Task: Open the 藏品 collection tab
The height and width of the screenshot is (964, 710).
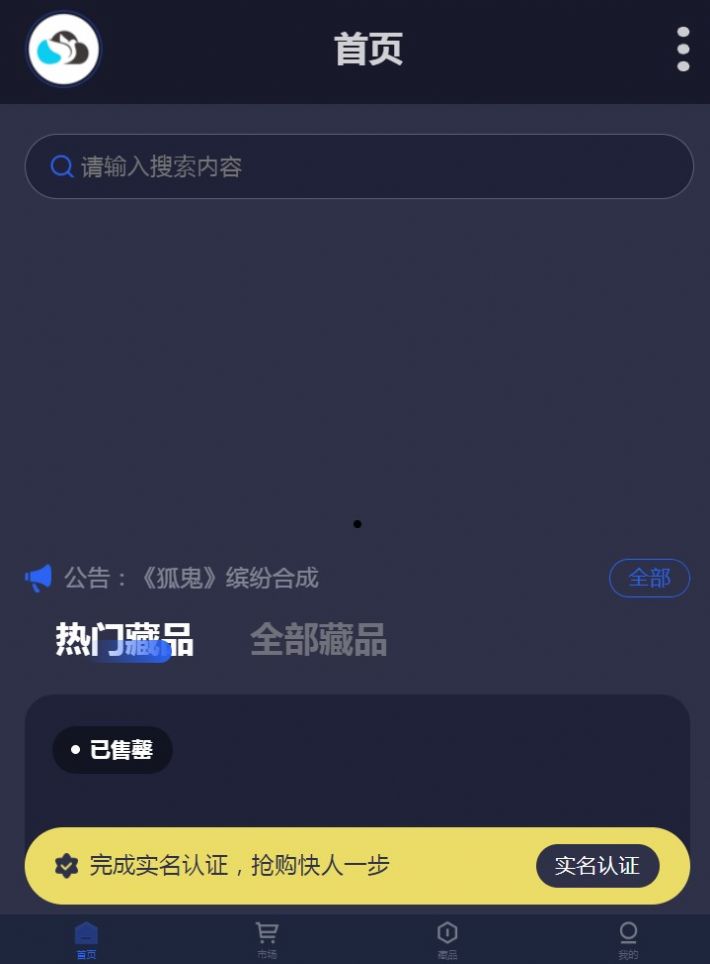Action: pyautogui.click(x=447, y=939)
